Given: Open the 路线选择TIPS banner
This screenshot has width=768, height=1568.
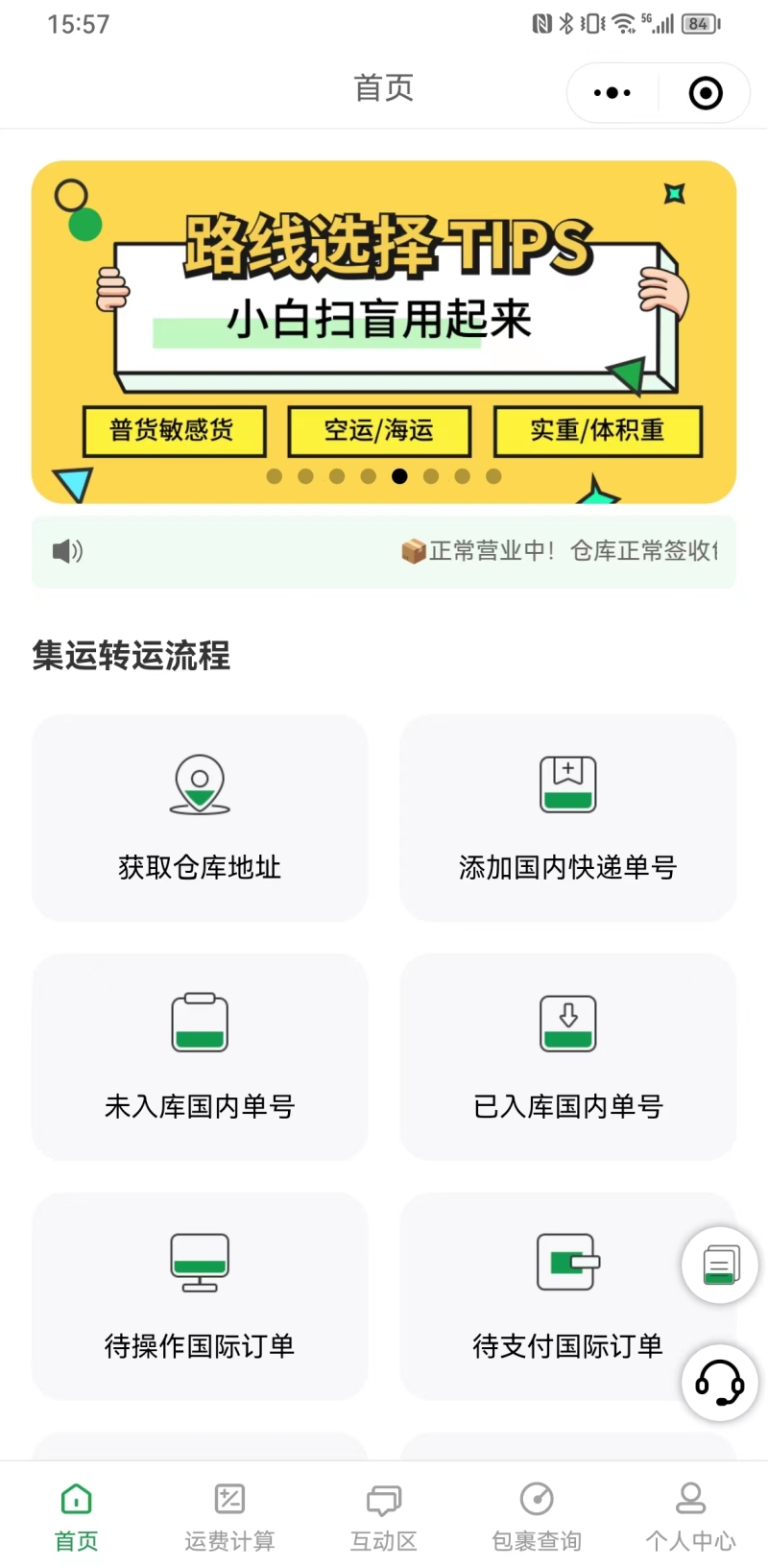Looking at the screenshot, I should pyautogui.click(x=384, y=331).
